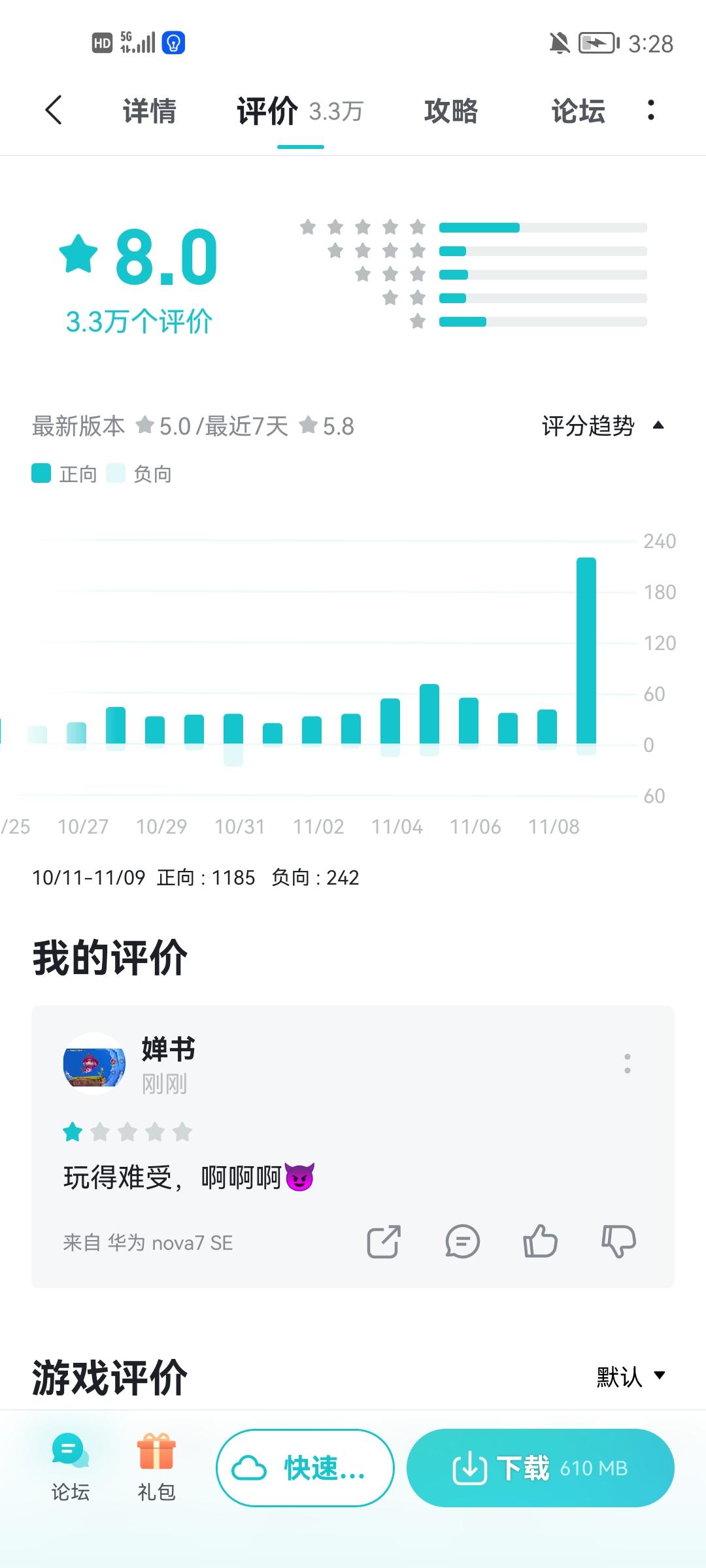Viewport: 706px width, 1568px height.
Task: Tap the tallest bar in the chart
Action: click(587, 647)
